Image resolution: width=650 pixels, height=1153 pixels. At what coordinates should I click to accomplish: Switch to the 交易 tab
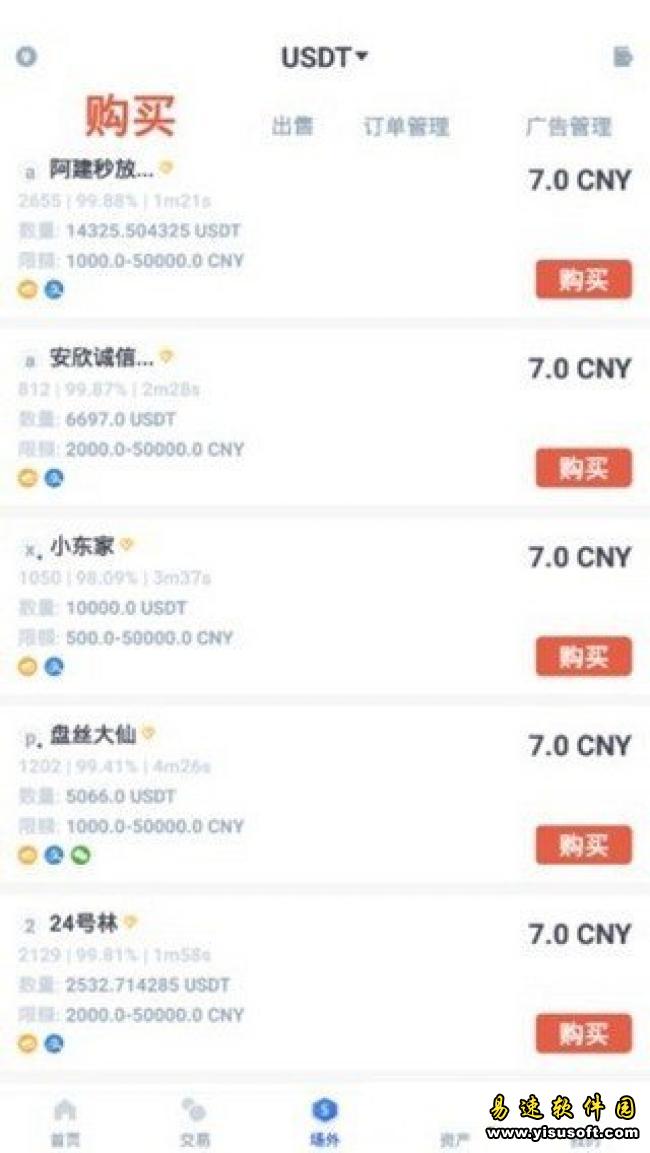(195, 1122)
